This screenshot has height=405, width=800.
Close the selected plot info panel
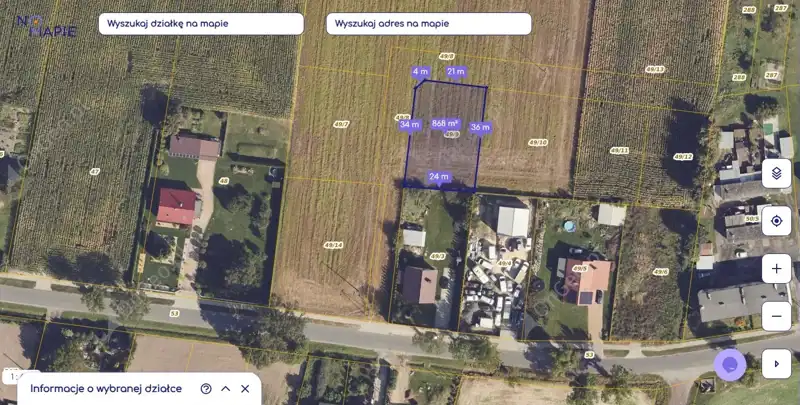[244, 388]
